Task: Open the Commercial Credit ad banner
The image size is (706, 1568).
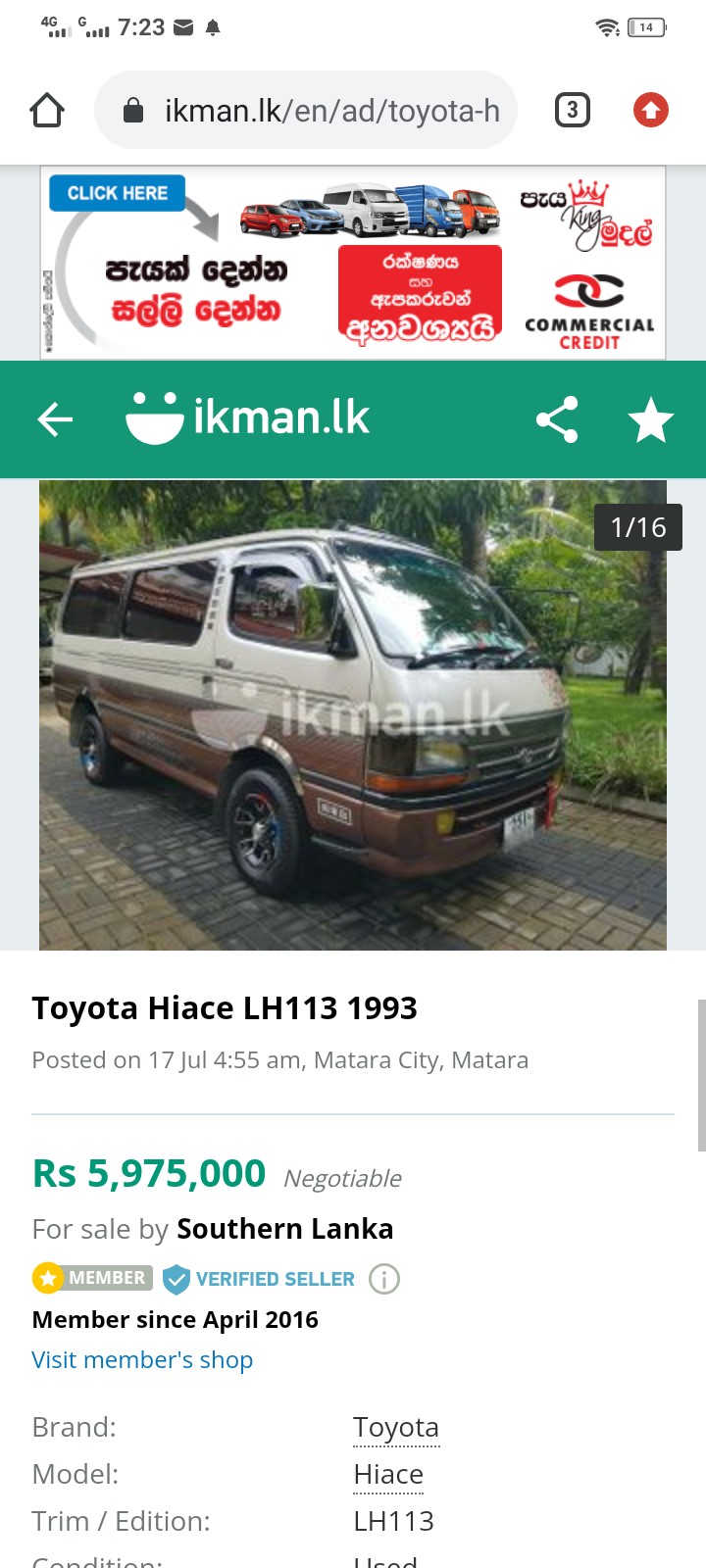Action: [x=353, y=263]
